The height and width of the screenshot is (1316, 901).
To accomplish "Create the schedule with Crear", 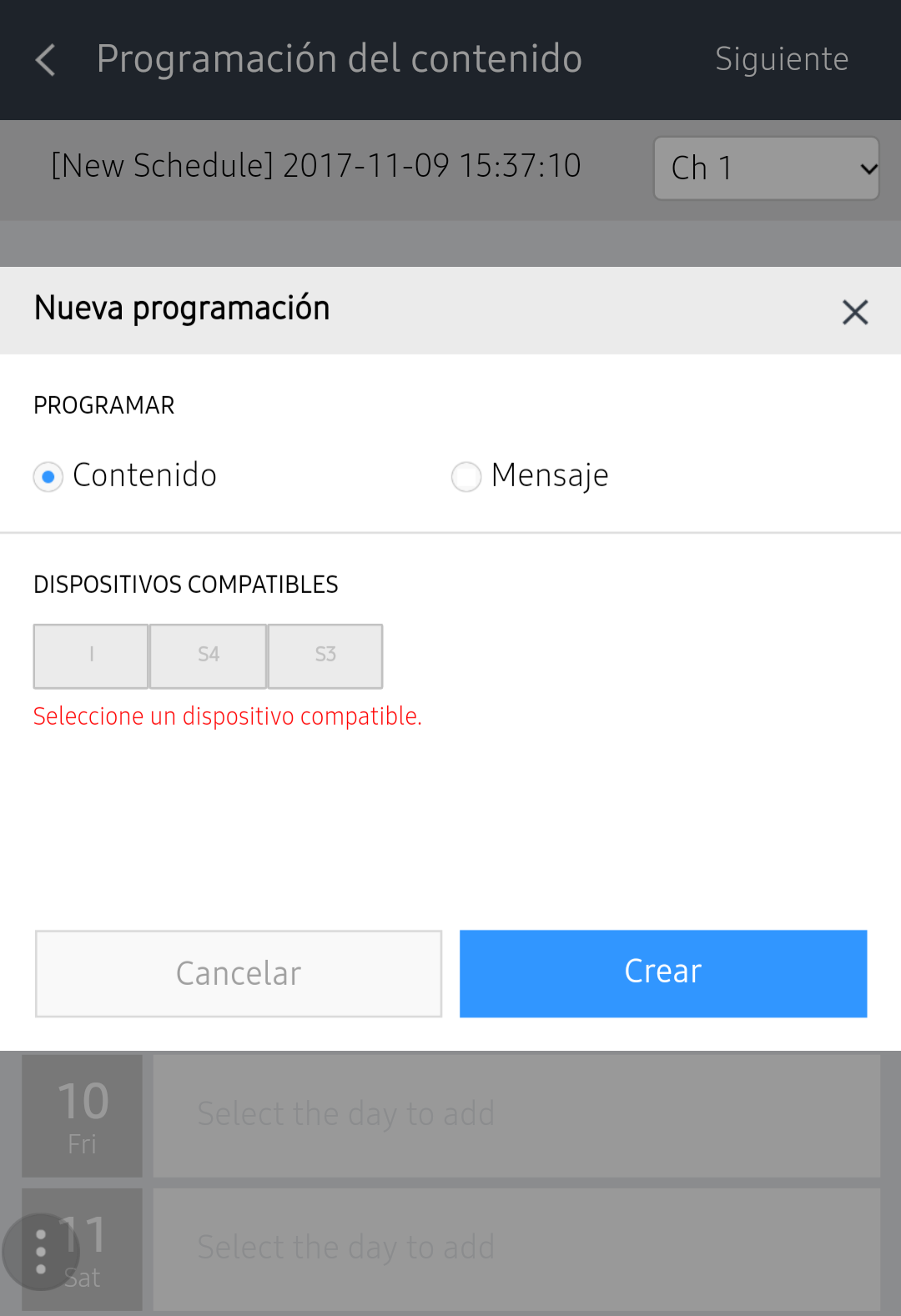I will click(663, 973).
